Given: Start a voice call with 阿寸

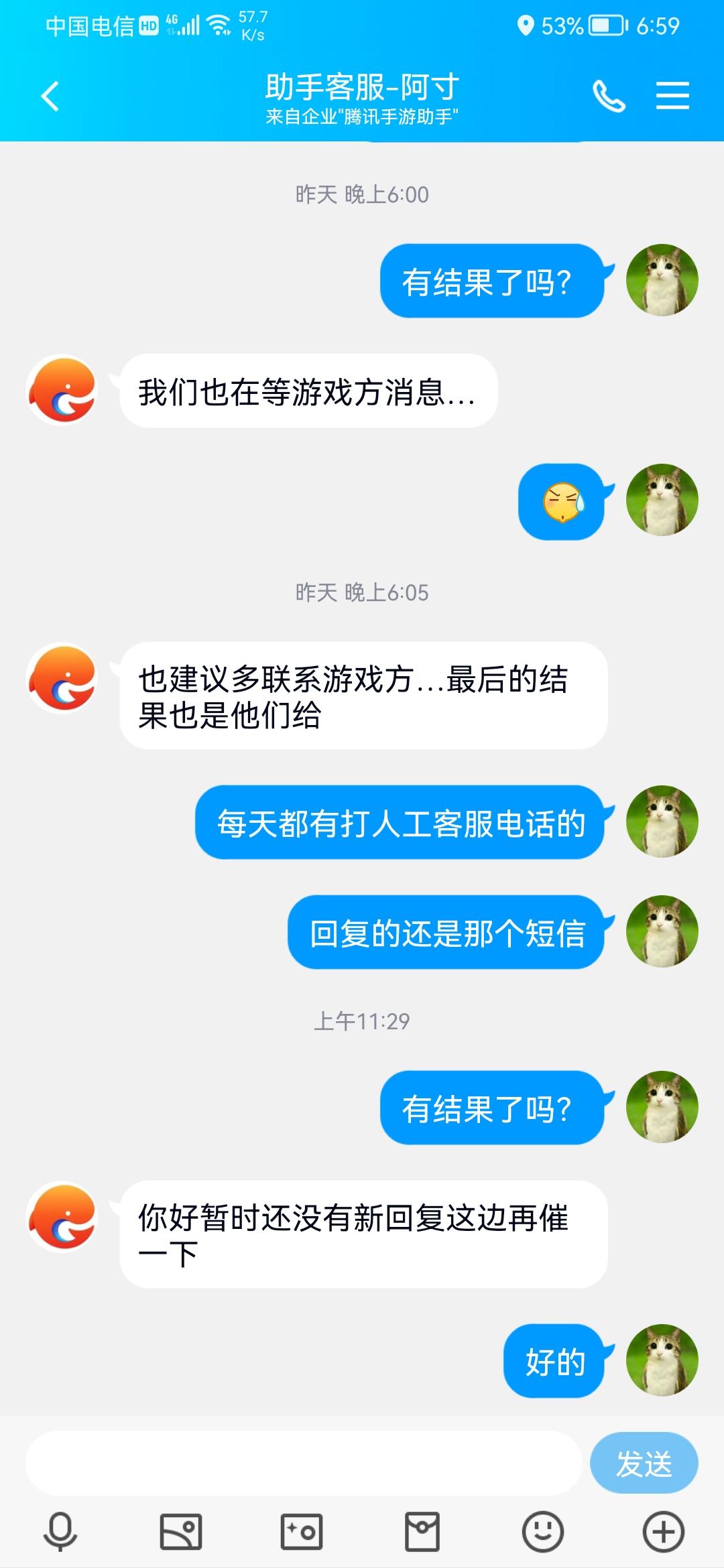Looking at the screenshot, I should (609, 94).
